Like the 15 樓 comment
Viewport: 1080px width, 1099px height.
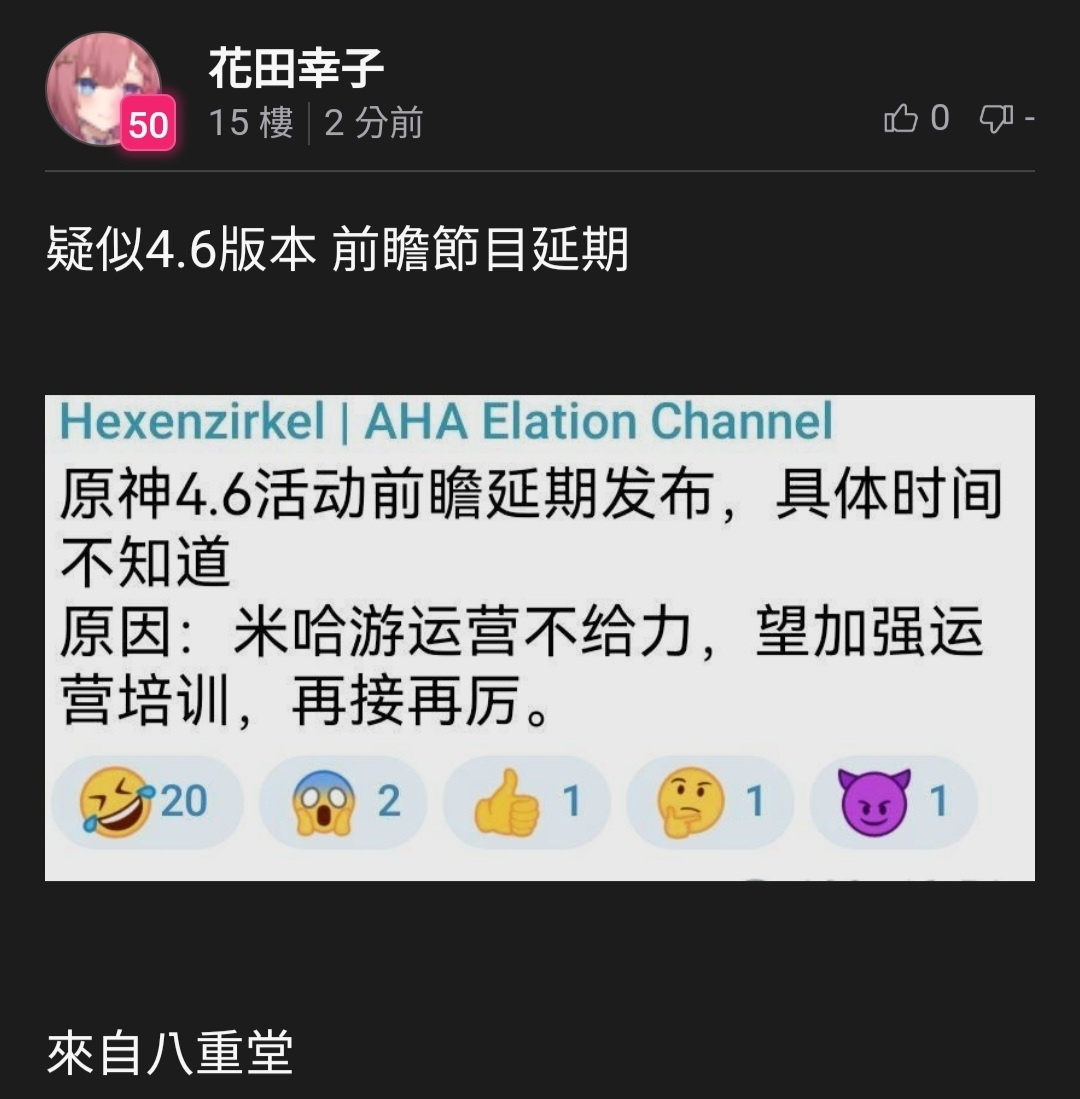901,120
